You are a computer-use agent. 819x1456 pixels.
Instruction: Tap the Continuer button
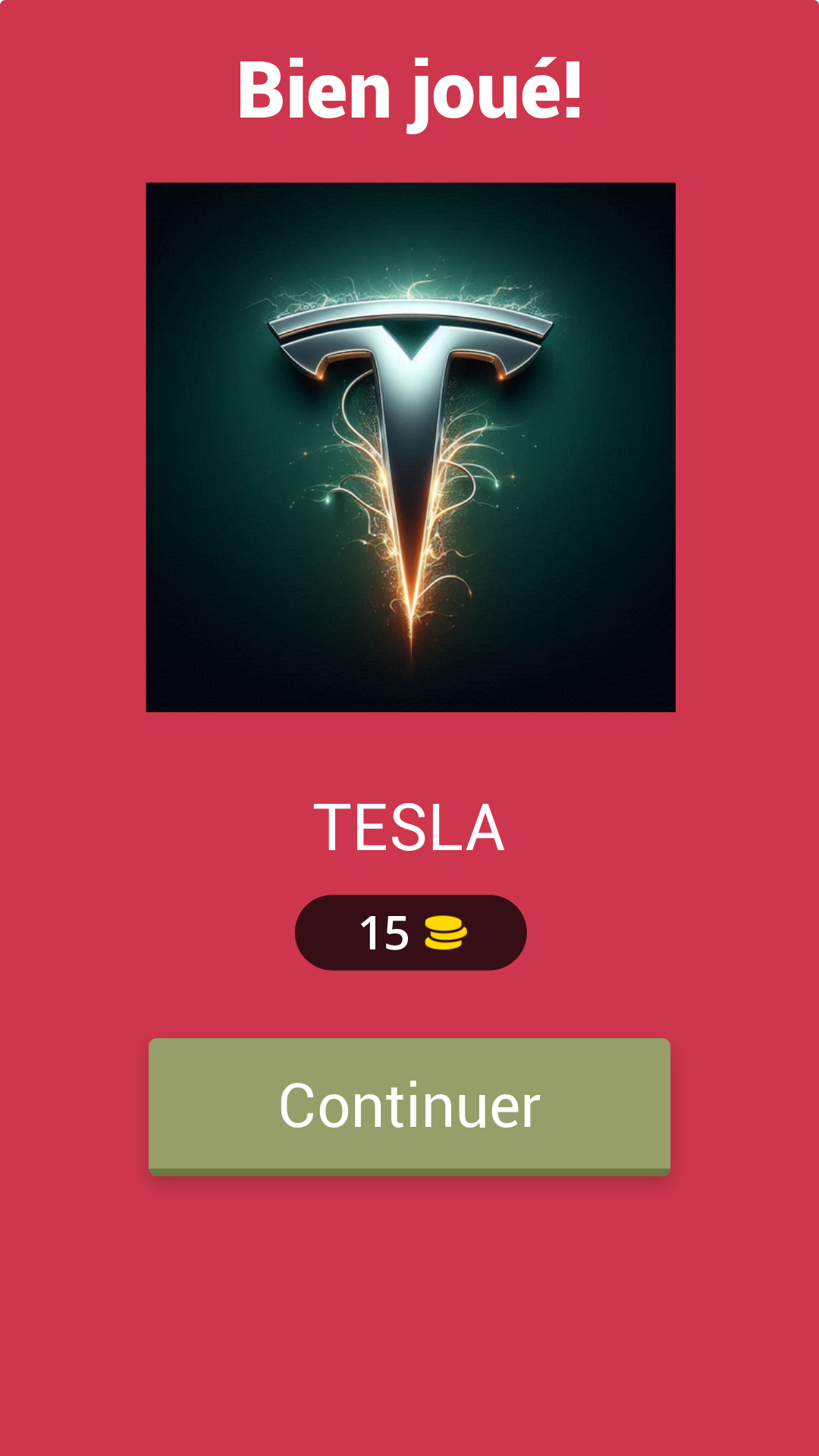point(409,1106)
